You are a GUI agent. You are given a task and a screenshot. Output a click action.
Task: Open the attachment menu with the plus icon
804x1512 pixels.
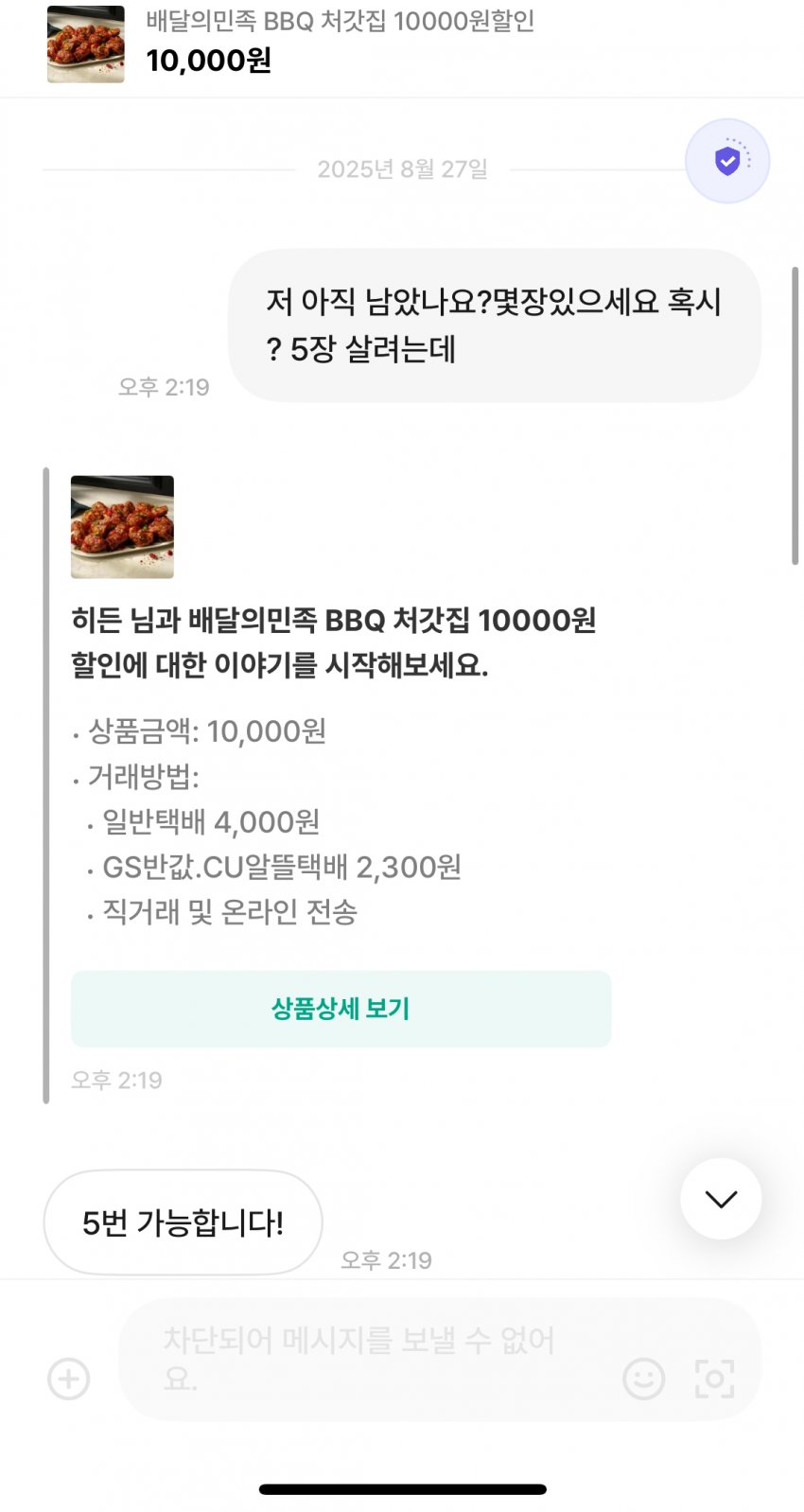pos(66,1380)
